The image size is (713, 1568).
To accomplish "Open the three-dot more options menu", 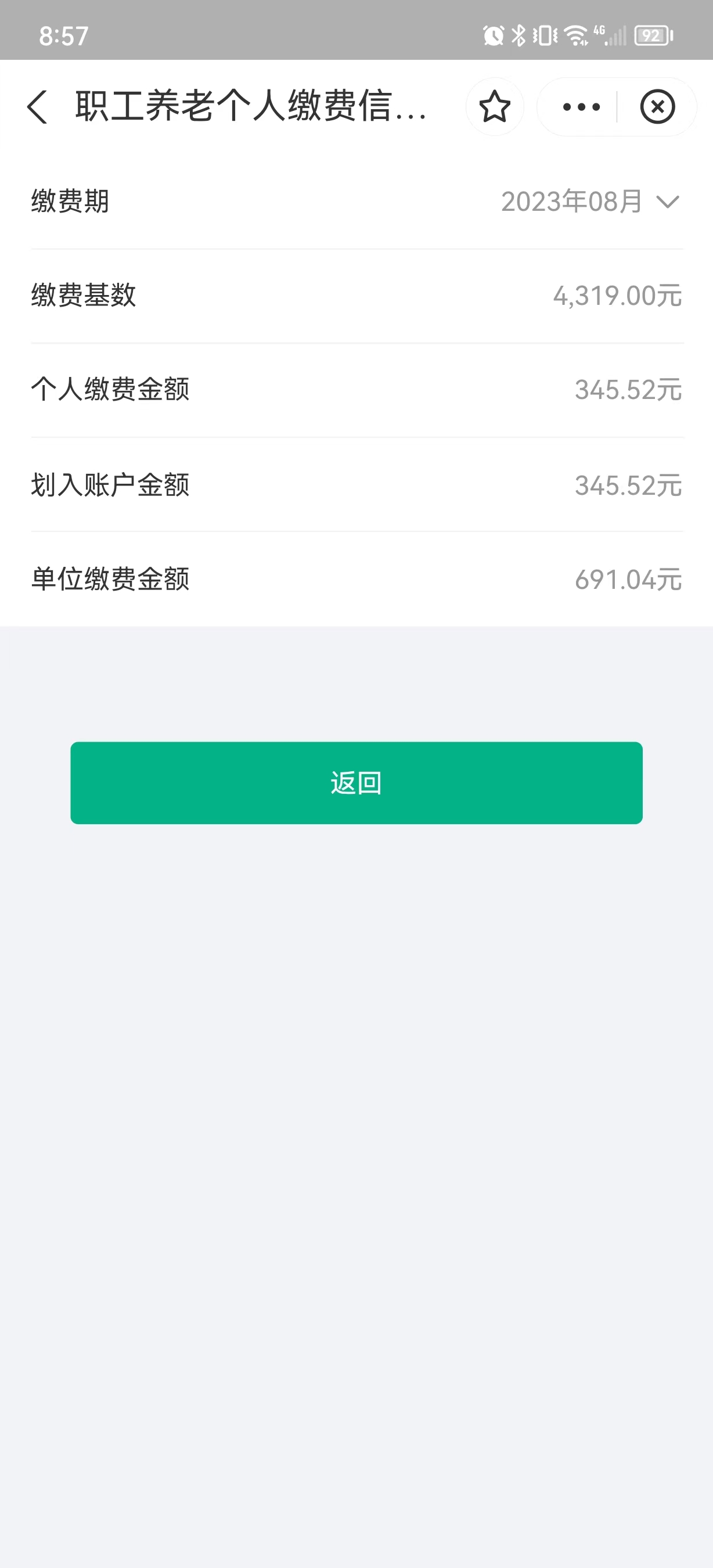I will (581, 107).
